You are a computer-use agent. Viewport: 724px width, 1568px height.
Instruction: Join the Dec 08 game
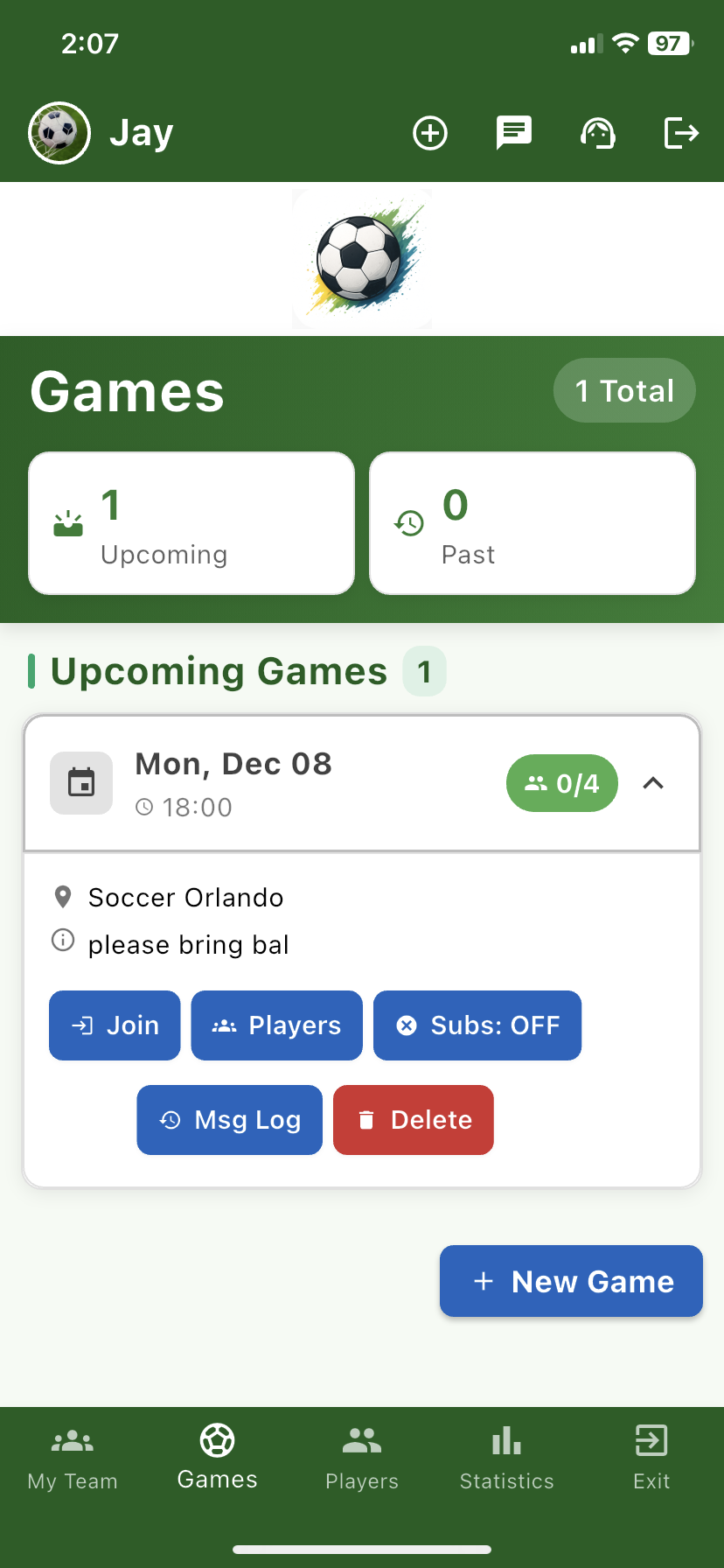pos(114,1025)
